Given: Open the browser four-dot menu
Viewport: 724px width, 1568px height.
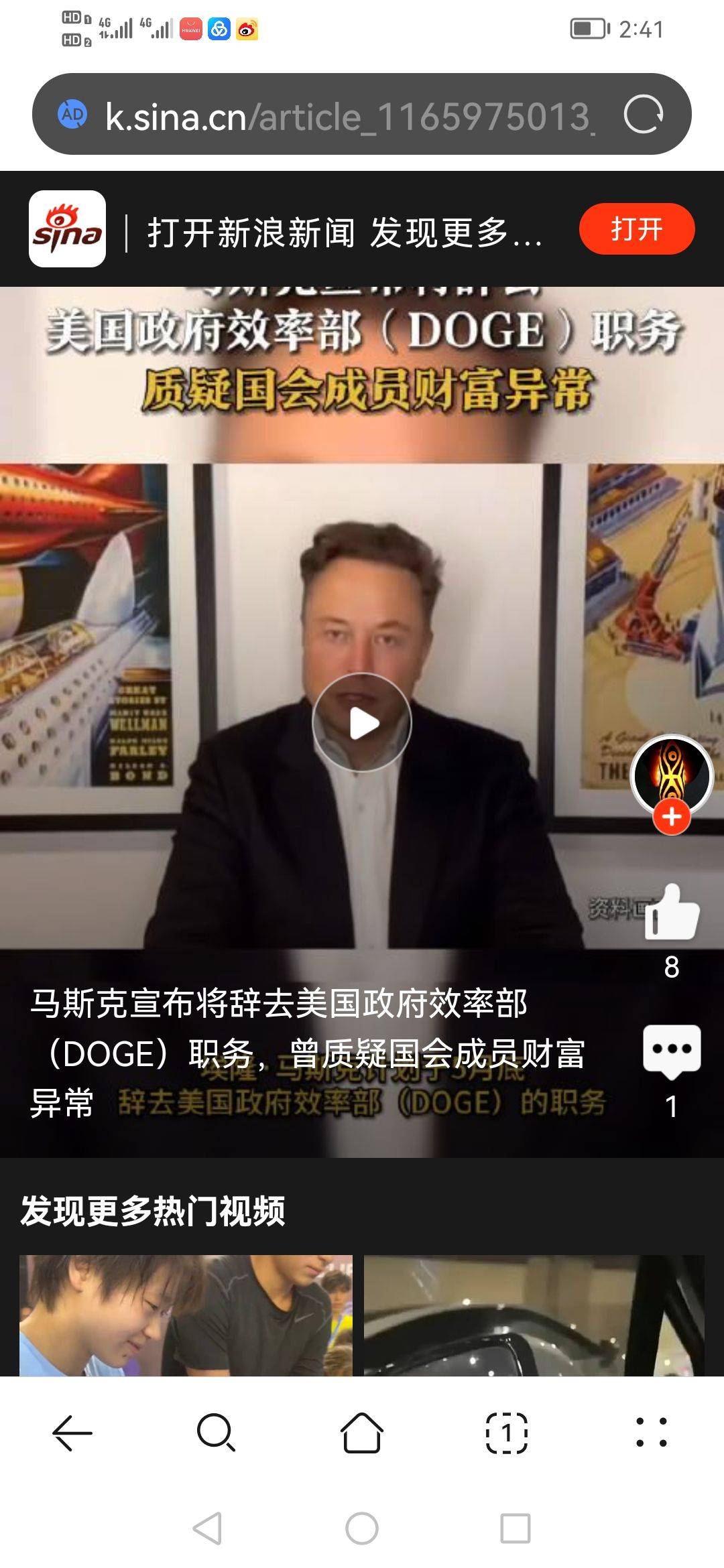Looking at the screenshot, I should [x=651, y=1433].
